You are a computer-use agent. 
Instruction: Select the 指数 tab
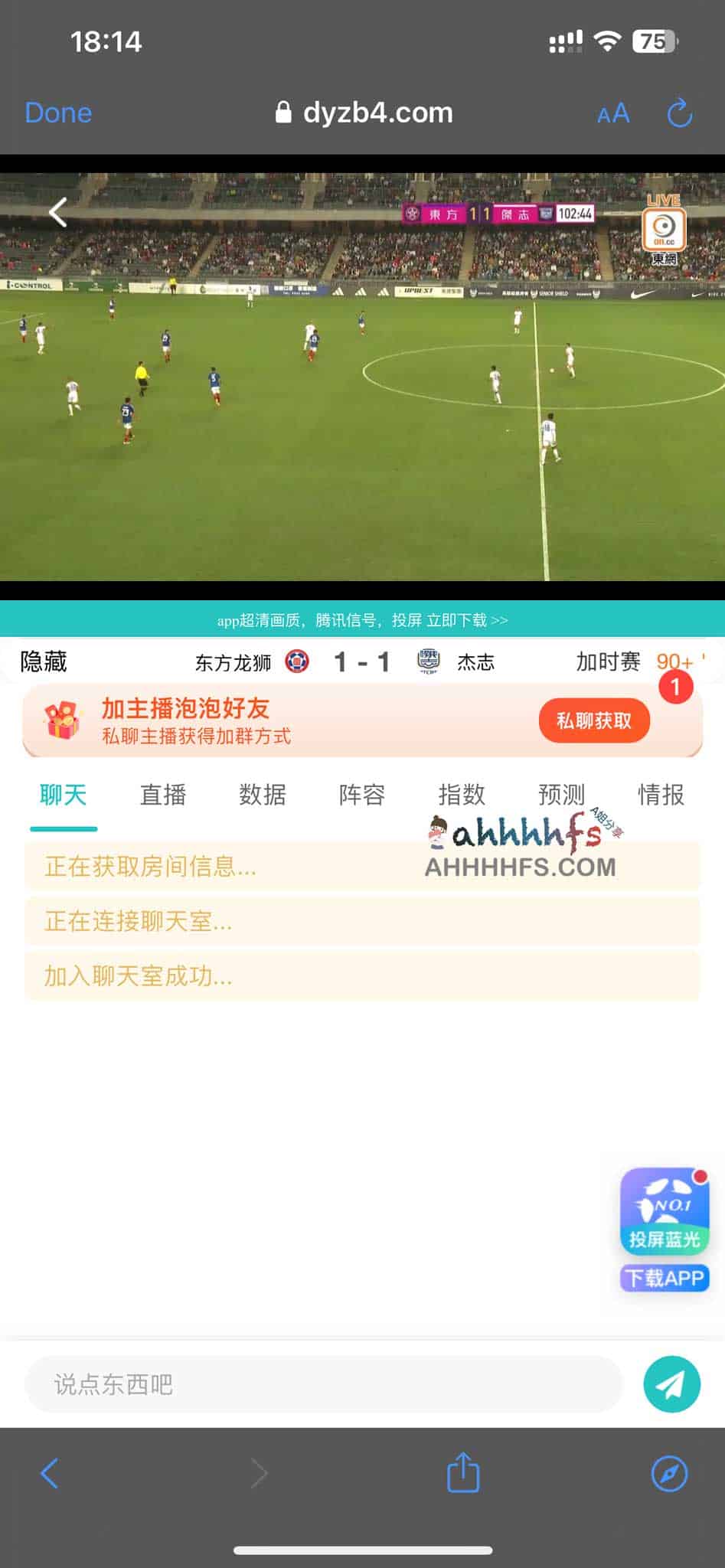tap(461, 795)
